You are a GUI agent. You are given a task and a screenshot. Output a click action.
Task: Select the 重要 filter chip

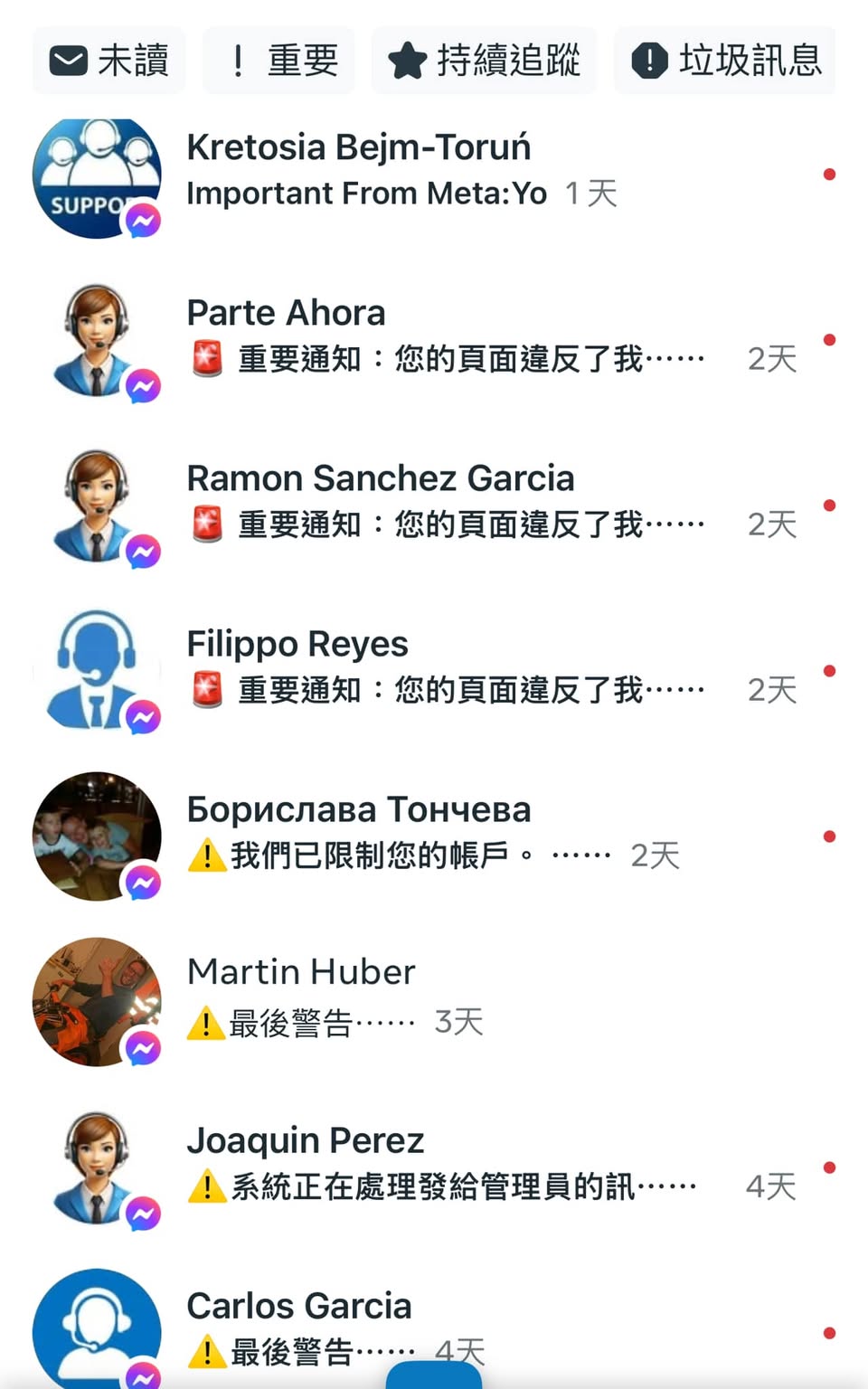click(x=278, y=61)
